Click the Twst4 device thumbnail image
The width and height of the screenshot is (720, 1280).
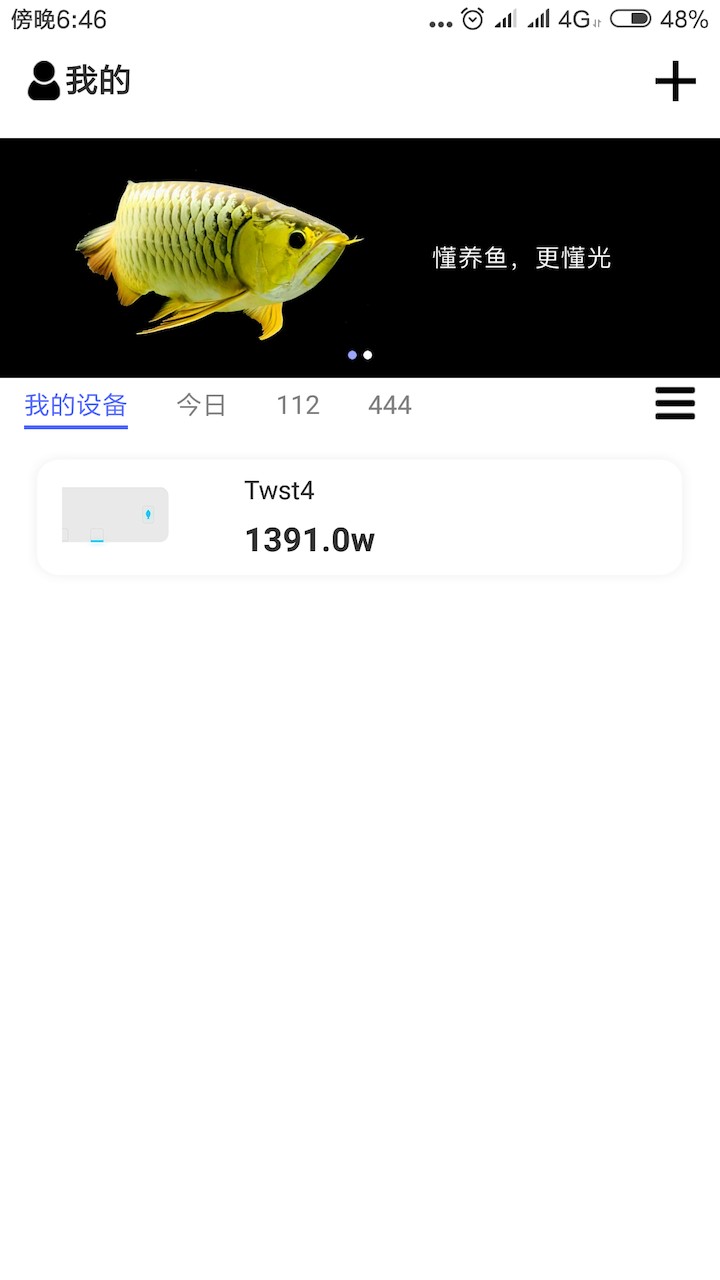(x=115, y=514)
